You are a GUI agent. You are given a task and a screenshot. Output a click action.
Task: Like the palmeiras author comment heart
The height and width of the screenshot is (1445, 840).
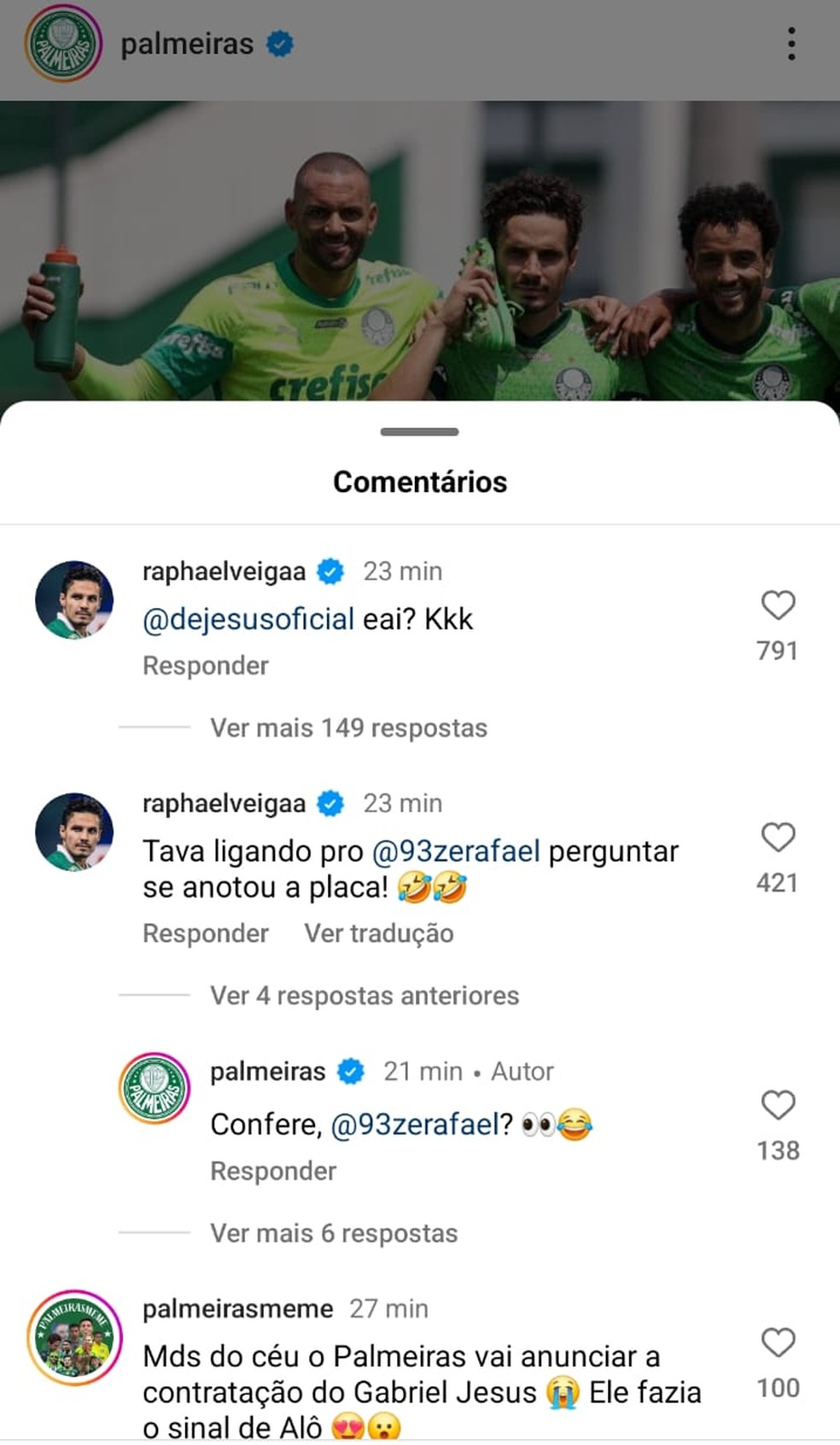pos(777,1104)
